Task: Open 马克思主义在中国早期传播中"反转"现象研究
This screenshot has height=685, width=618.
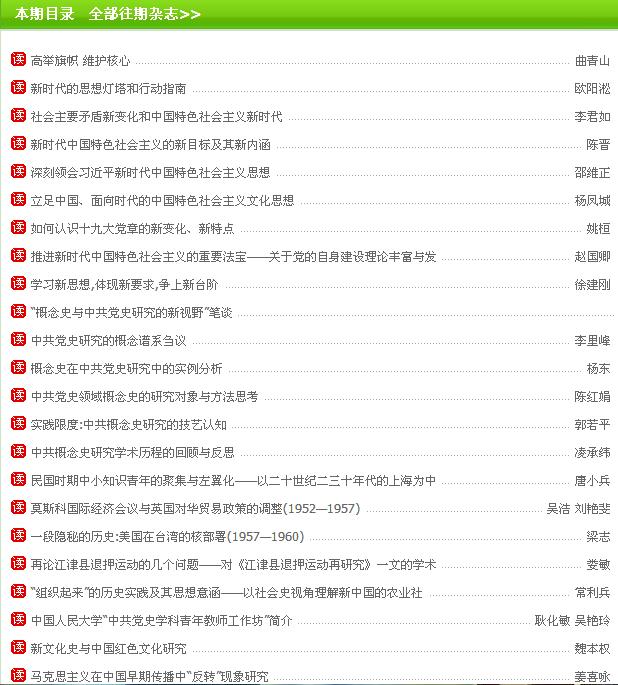Action: [150, 677]
